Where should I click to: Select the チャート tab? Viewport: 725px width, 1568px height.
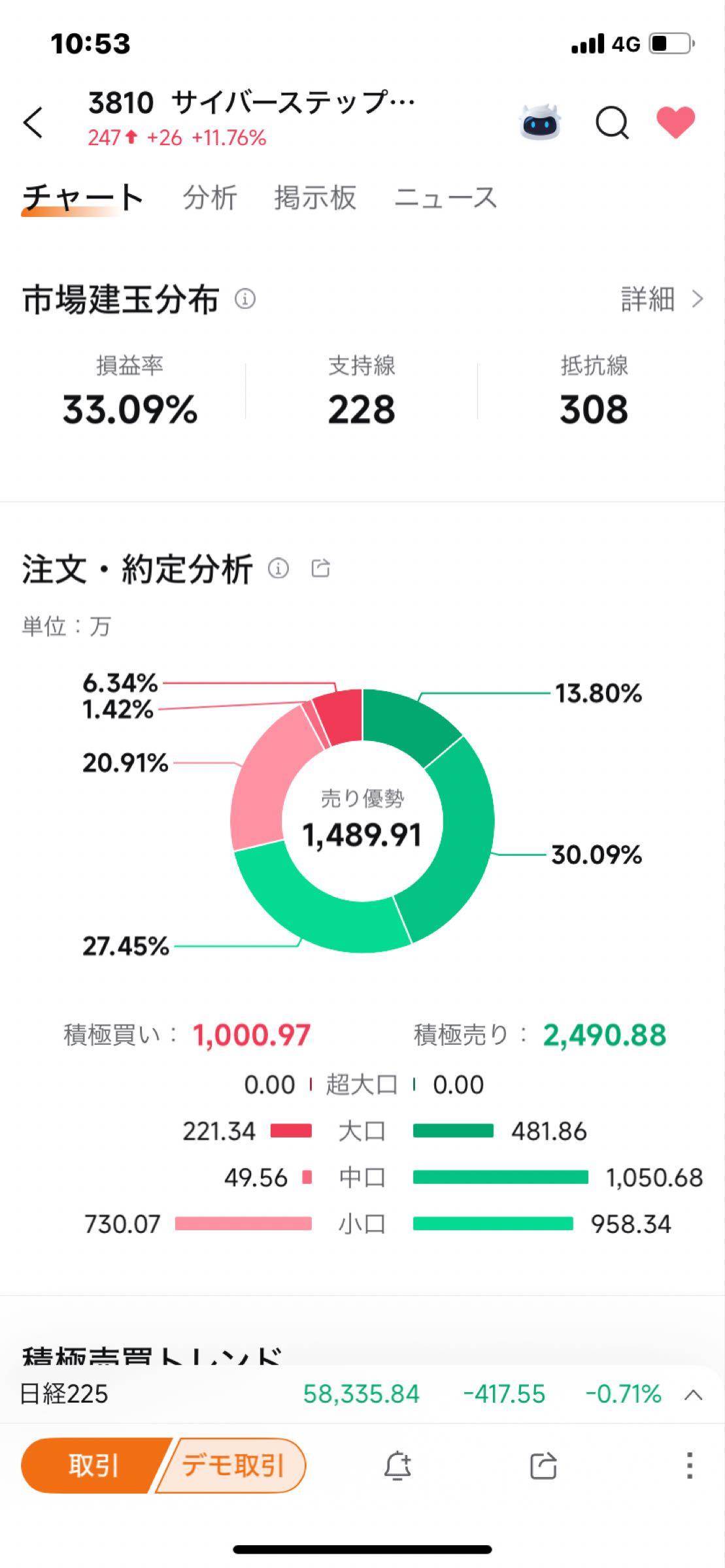82,197
